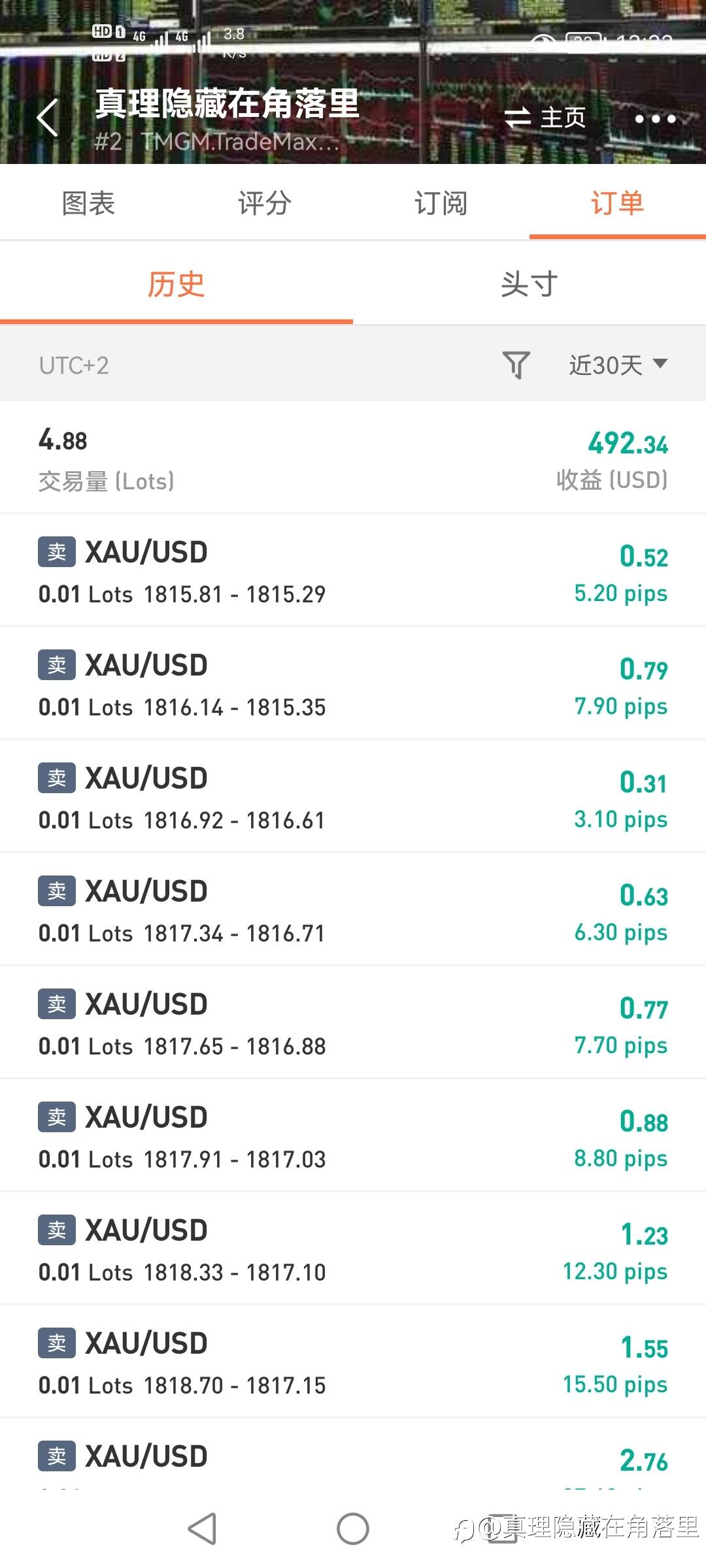
Task: Tap the 主页 switch button
Action: tap(545, 118)
